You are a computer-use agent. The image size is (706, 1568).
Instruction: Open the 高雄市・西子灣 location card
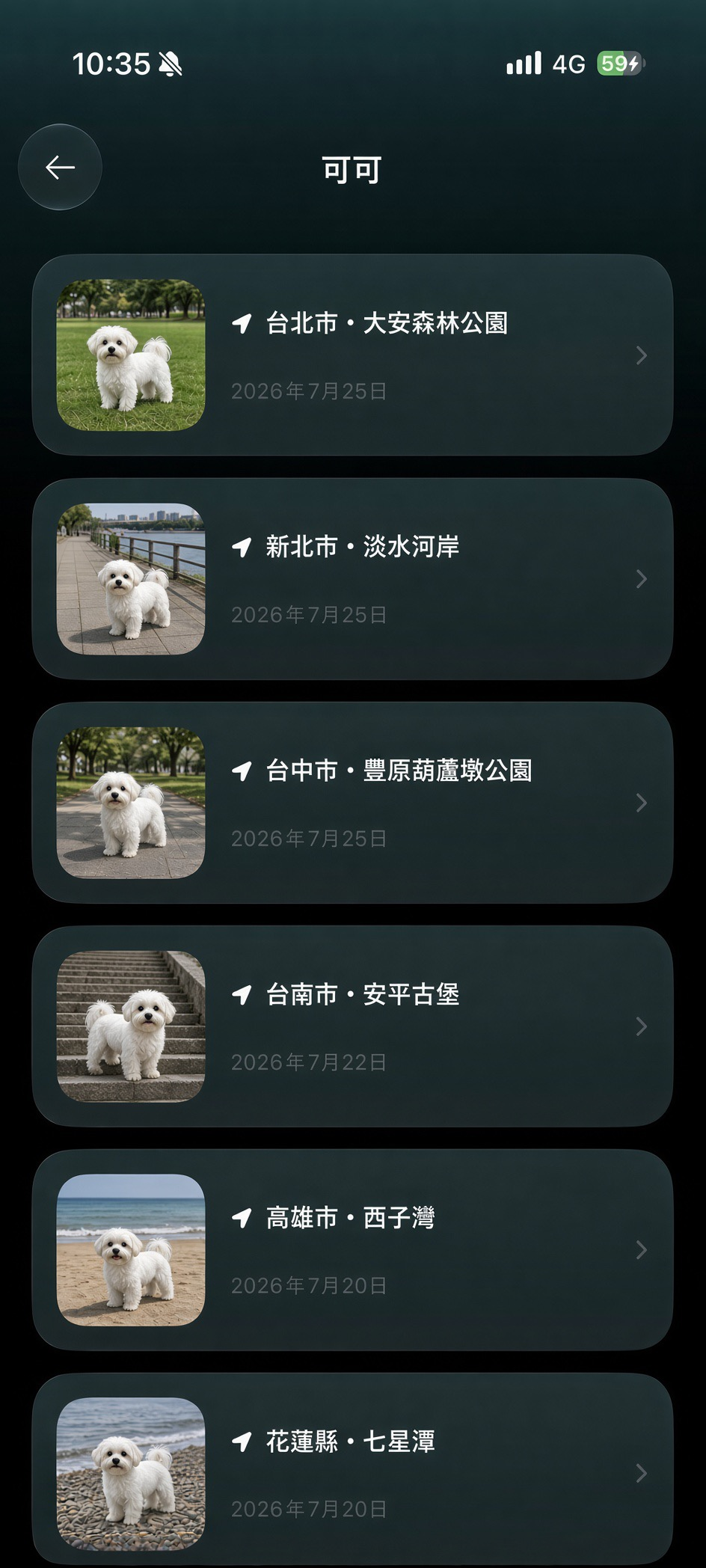(x=352, y=1249)
